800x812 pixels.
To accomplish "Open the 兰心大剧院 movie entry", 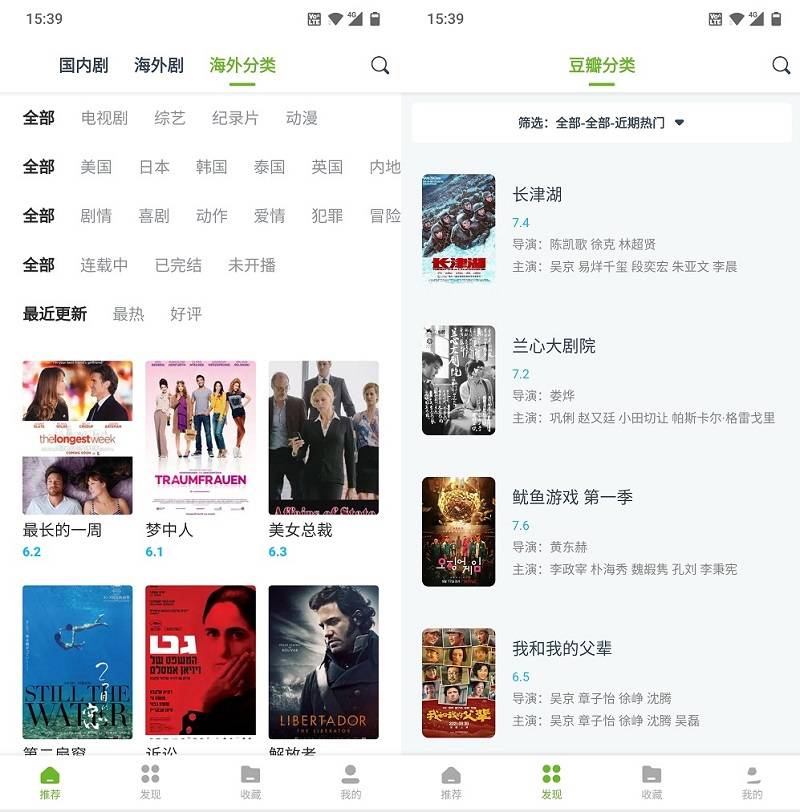I will (x=600, y=380).
